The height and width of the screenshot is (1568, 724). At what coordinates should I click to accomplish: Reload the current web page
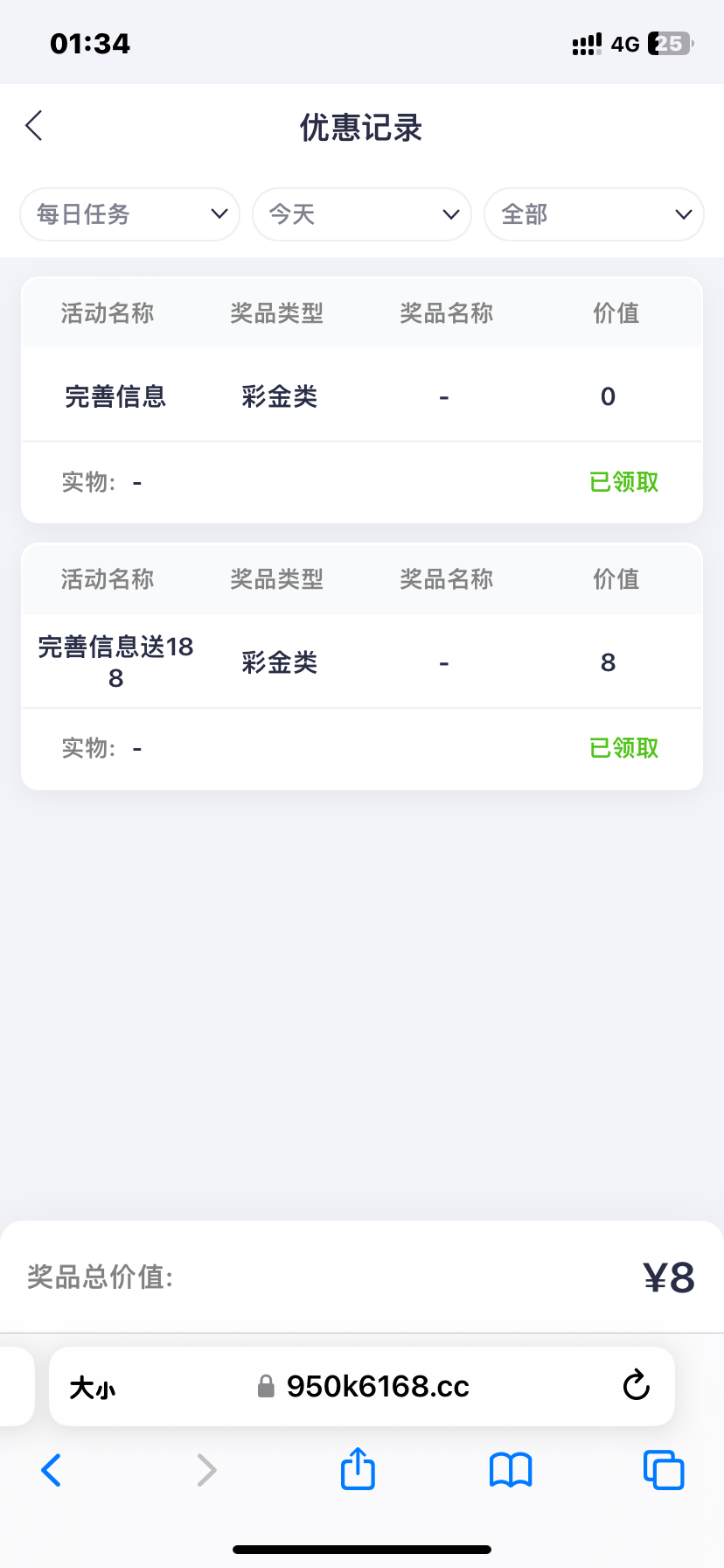coord(636,1386)
